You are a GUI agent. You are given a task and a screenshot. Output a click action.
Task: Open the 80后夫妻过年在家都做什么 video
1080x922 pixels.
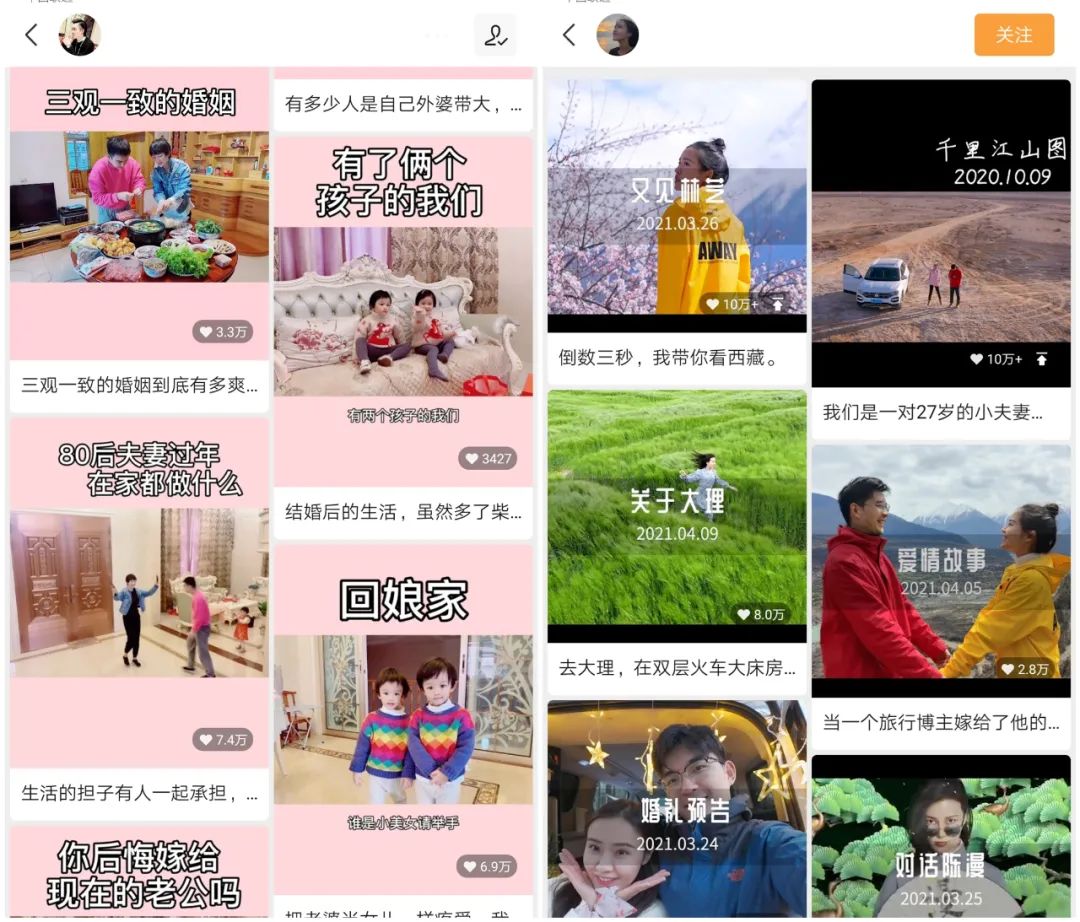click(x=139, y=590)
